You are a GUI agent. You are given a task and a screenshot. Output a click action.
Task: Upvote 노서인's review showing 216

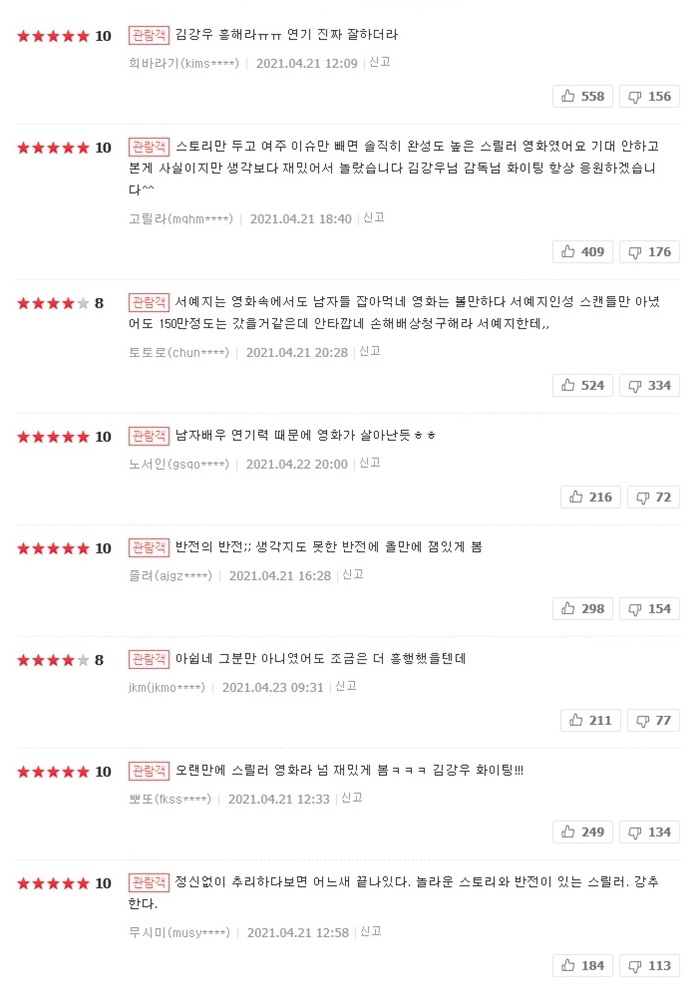pyautogui.click(x=590, y=497)
